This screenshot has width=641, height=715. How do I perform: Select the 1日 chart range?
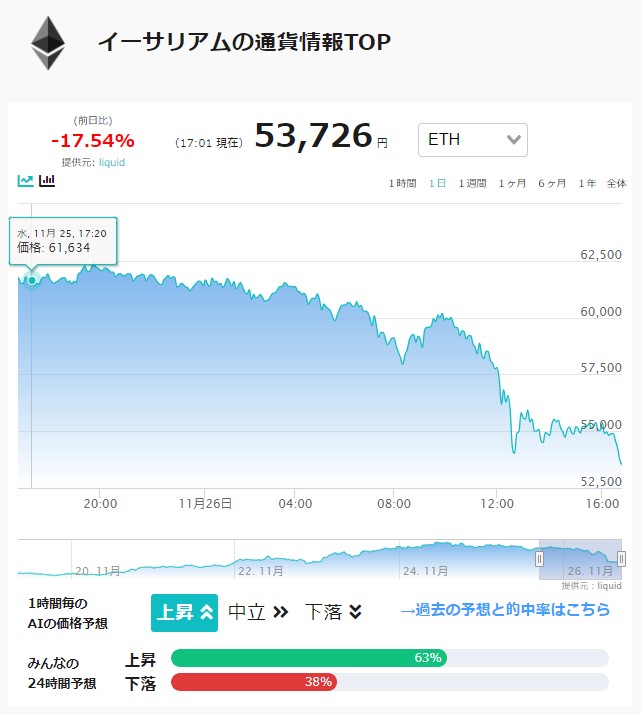click(437, 183)
